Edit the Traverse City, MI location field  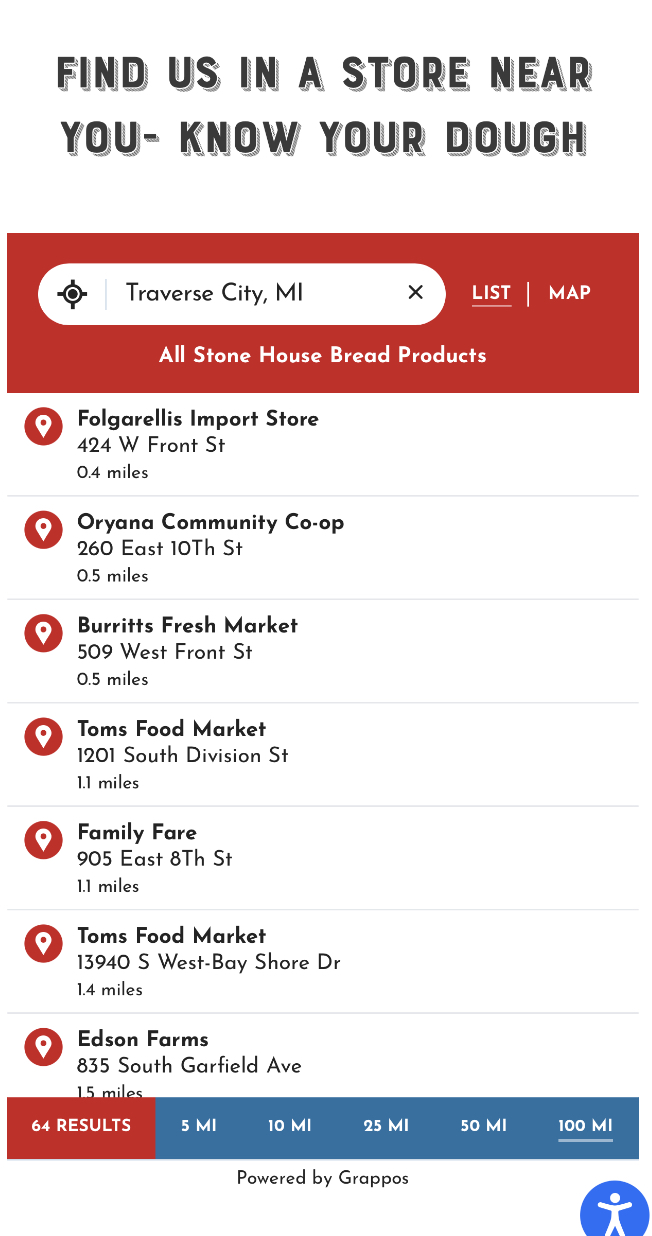point(250,293)
